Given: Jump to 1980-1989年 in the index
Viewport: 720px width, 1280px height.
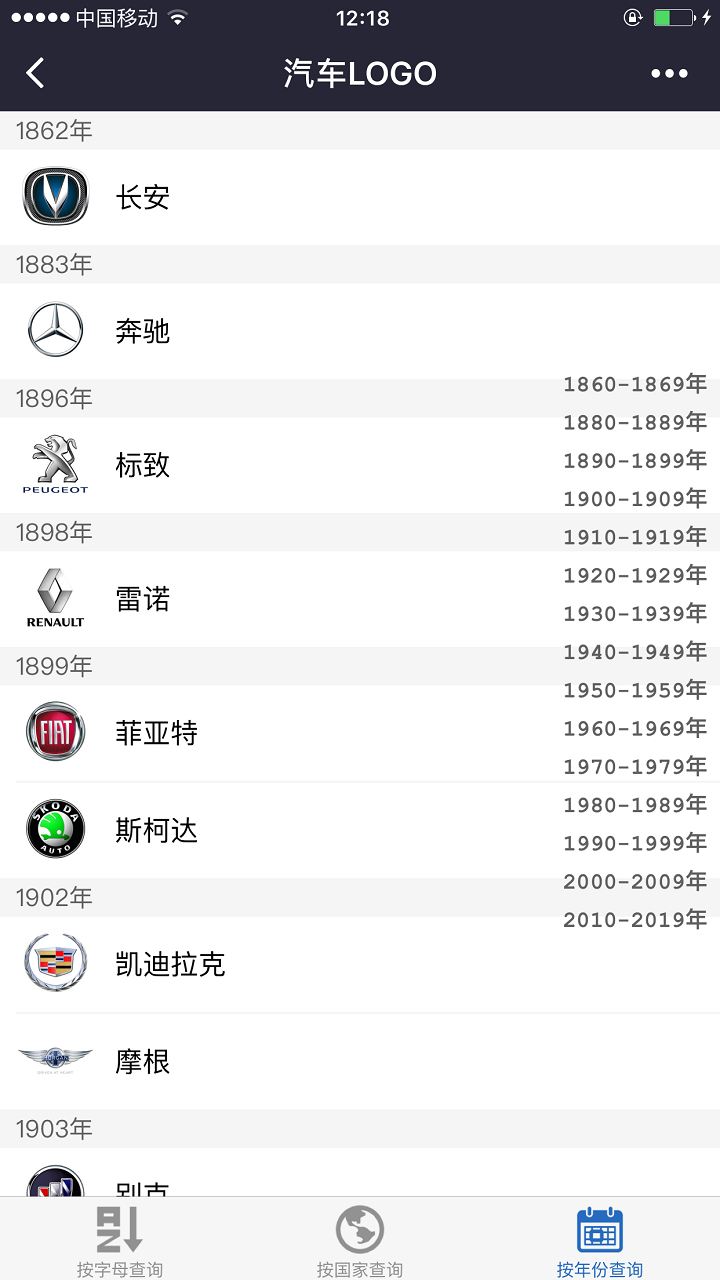Looking at the screenshot, I should tap(635, 804).
